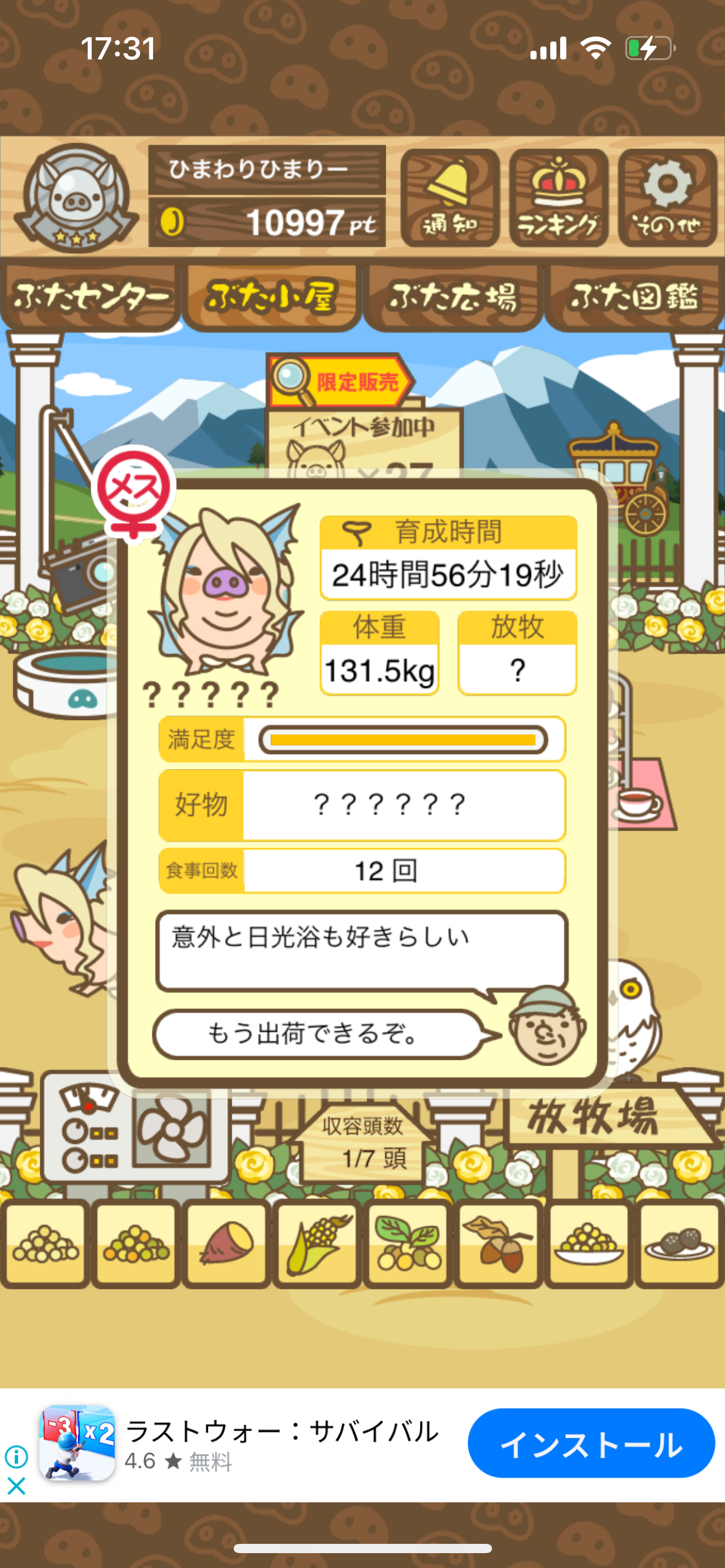Open the ランキング crown button
The height and width of the screenshot is (1568, 725).
558,198
